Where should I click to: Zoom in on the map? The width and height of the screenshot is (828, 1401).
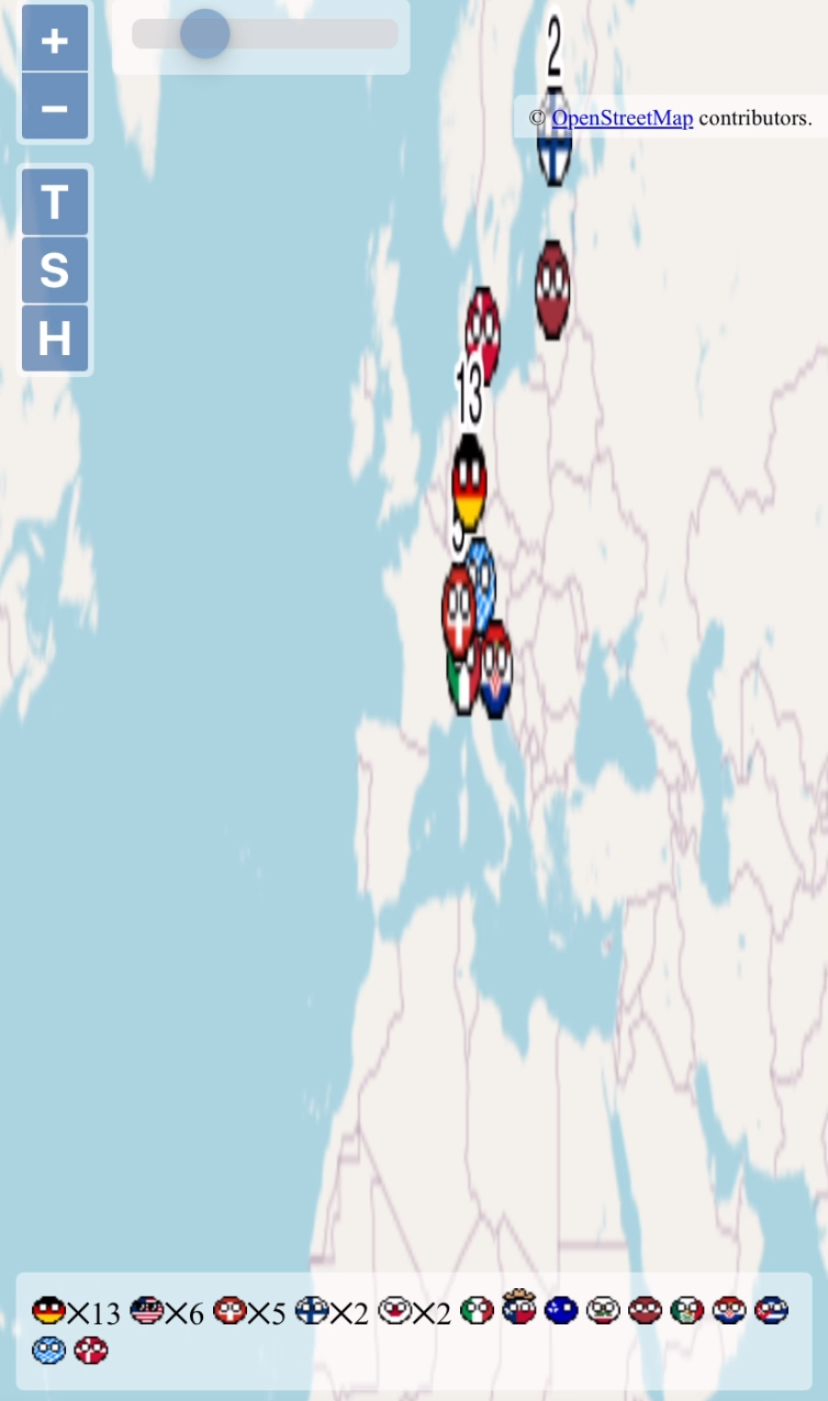[x=55, y=39]
